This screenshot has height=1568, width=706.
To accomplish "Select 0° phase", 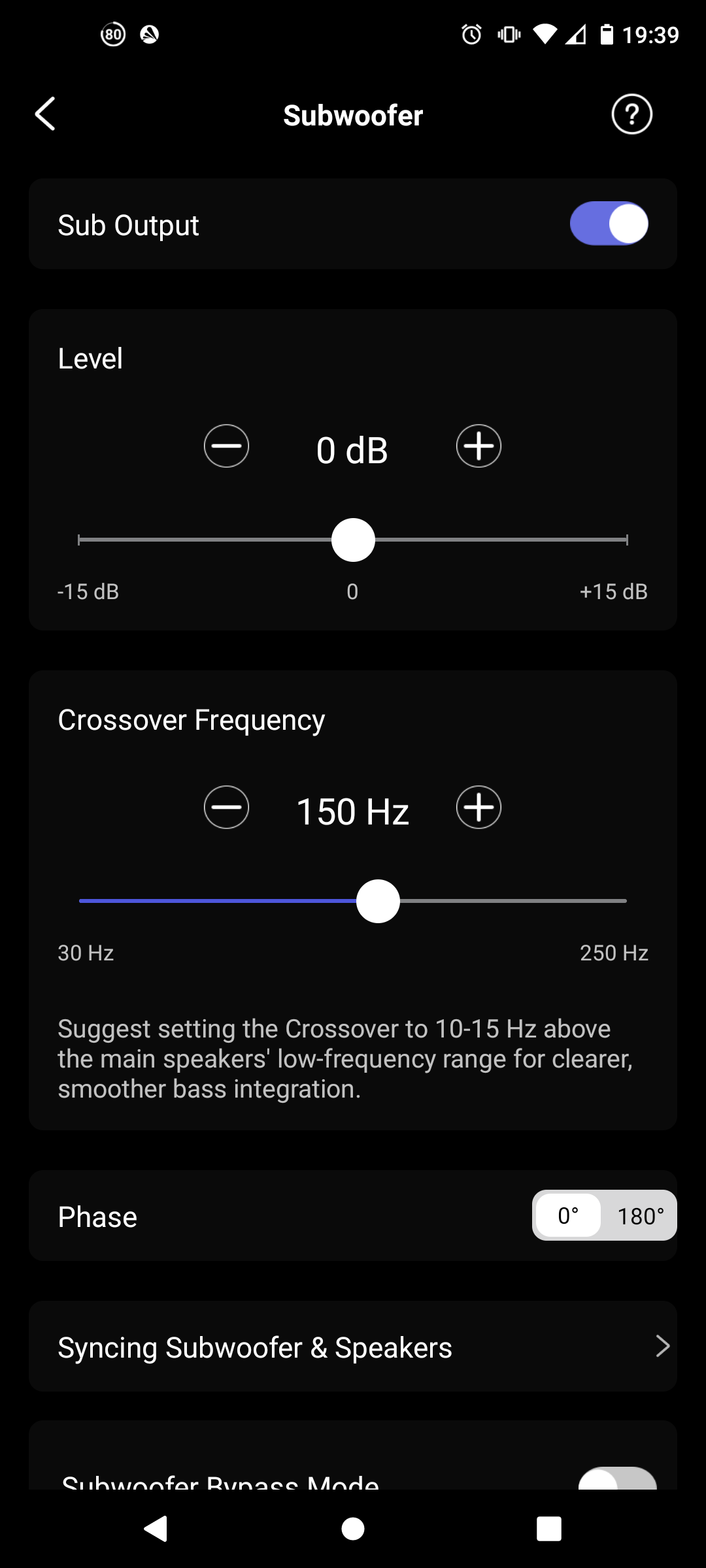I will pyautogui.click(x=568, y=1216).
